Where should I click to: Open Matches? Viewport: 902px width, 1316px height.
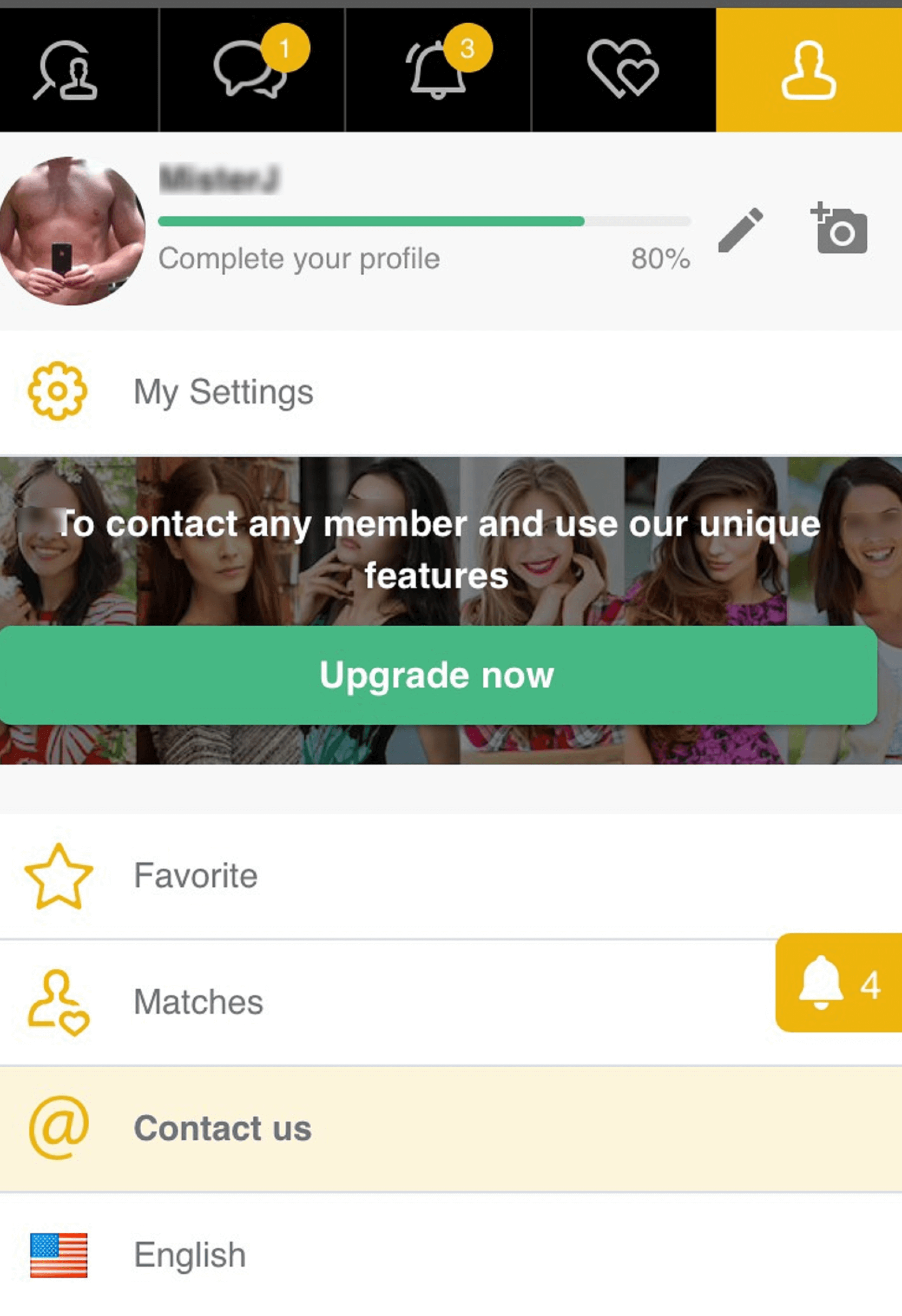[x=198, y=1002]
